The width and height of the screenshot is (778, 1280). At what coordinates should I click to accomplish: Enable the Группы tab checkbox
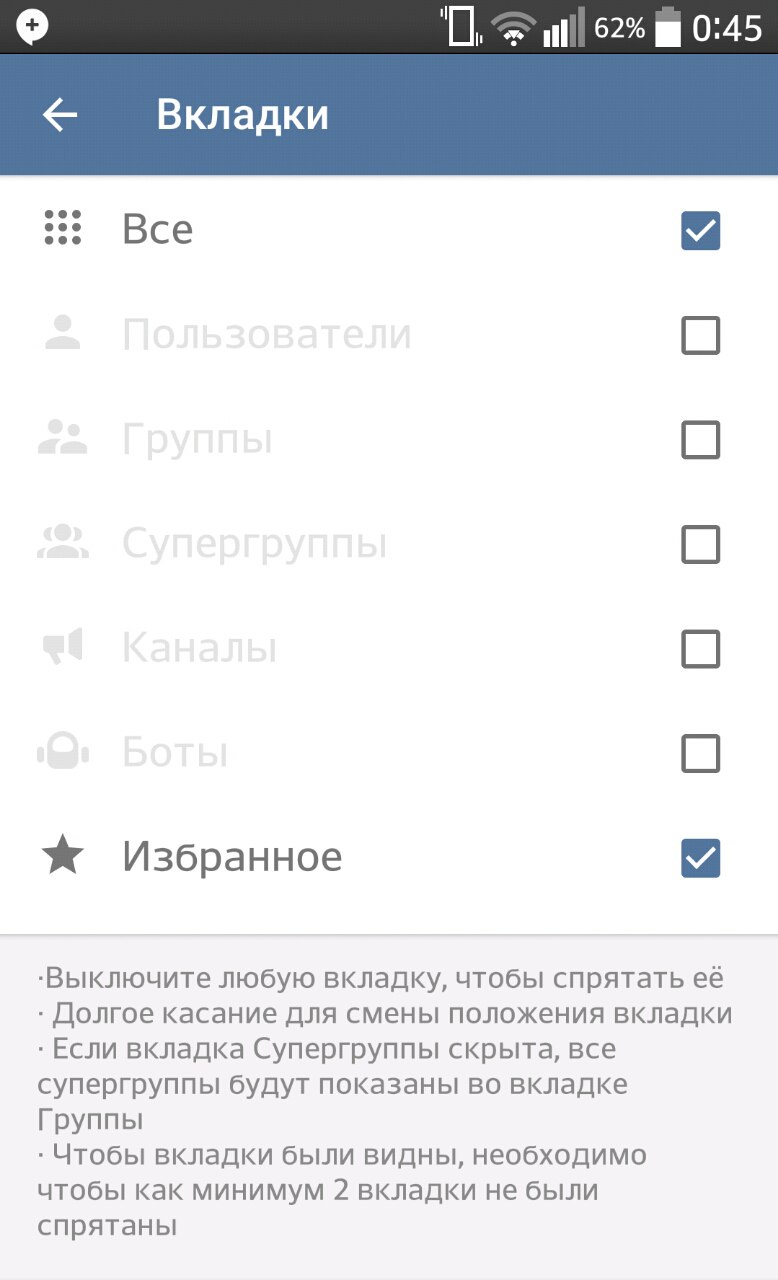click(x=700, y=440)
